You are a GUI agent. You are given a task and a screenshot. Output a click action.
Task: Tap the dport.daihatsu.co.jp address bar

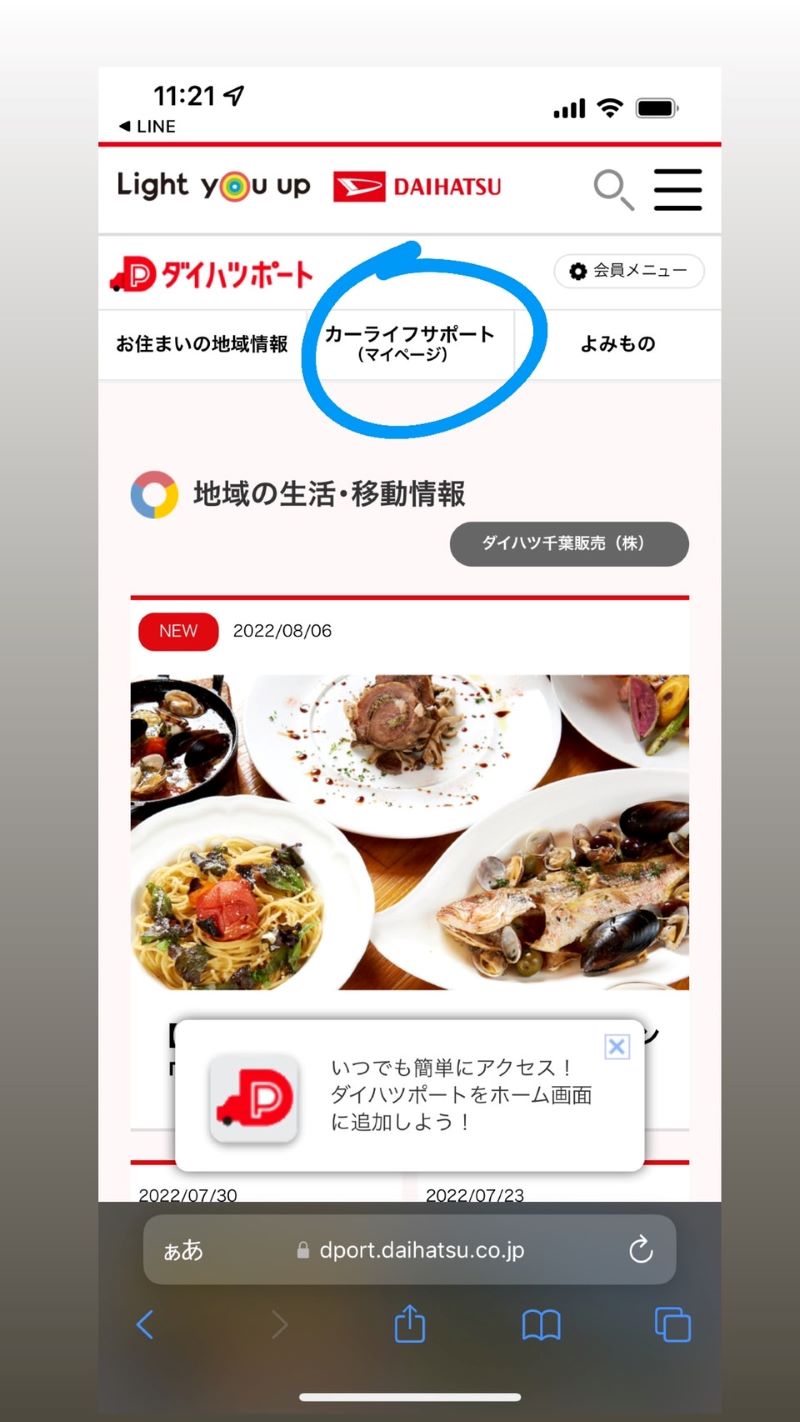click(420, 1250)
